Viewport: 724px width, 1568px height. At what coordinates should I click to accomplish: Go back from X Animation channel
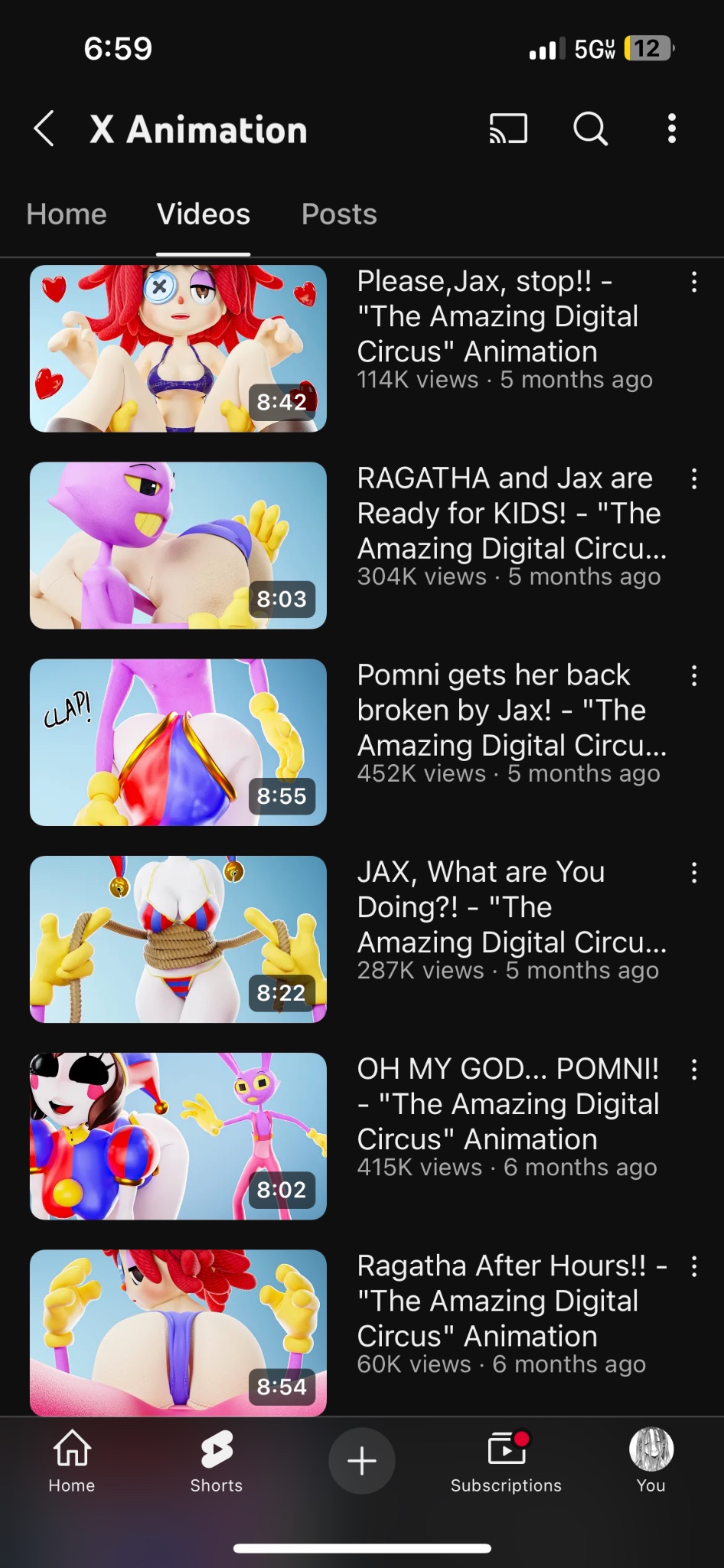(x=44, y=129)
